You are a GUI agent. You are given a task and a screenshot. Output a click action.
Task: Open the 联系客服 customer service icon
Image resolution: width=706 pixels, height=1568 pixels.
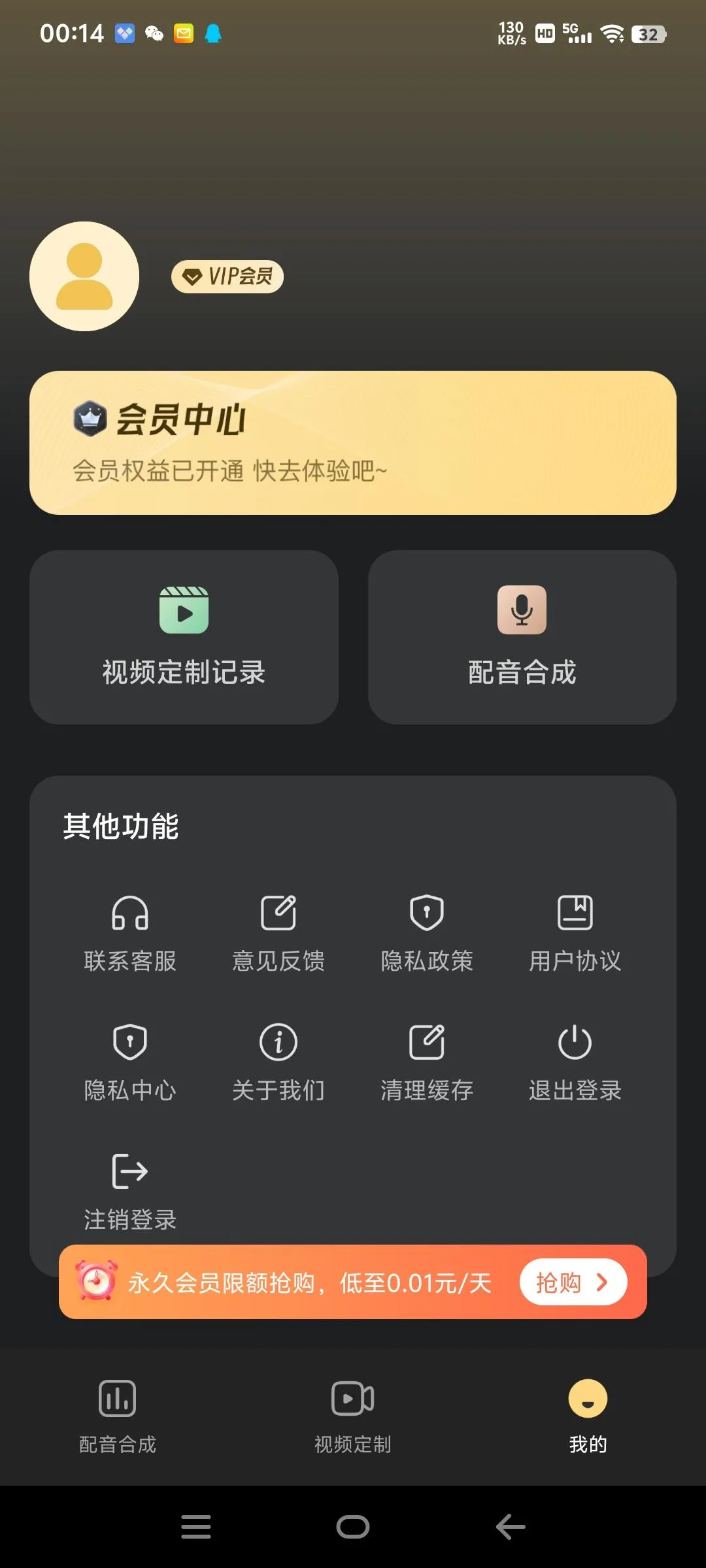[x=131, y=913]
